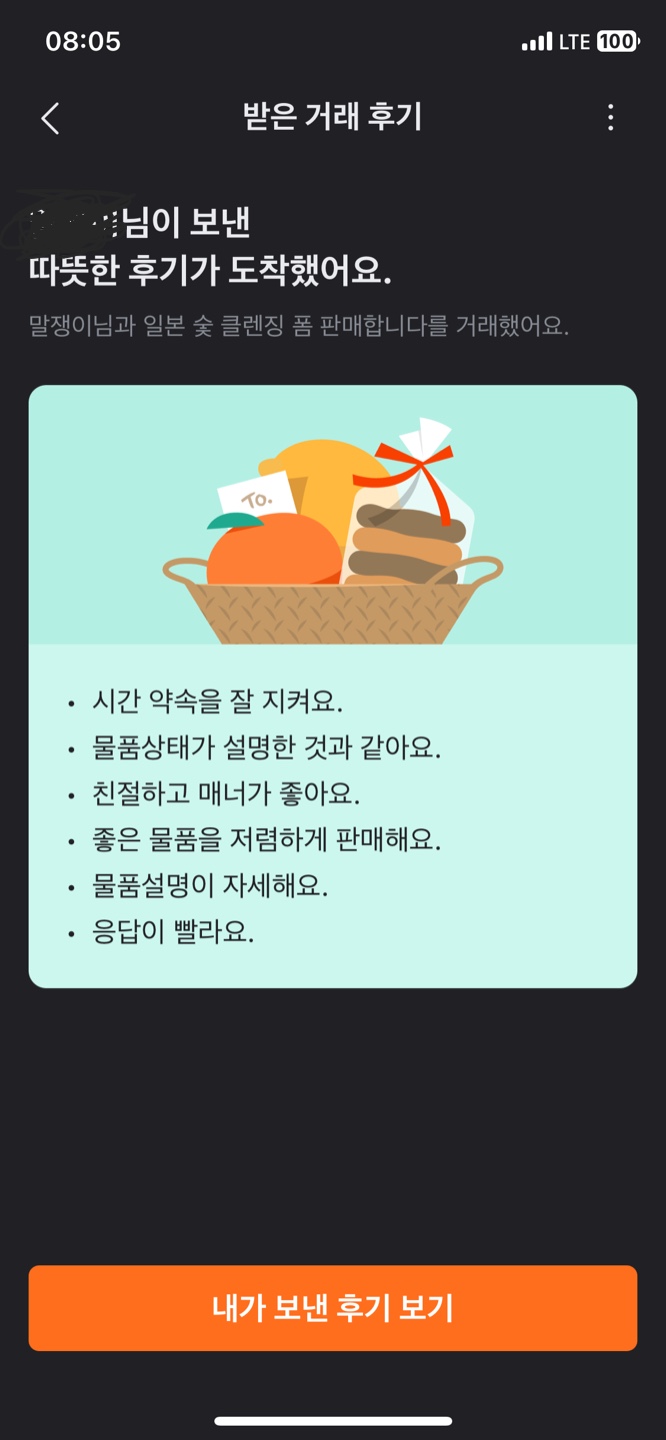Tap 내가 보낸 후기 보기 button
The image size is (666, 1440).
pos(333,1308)
